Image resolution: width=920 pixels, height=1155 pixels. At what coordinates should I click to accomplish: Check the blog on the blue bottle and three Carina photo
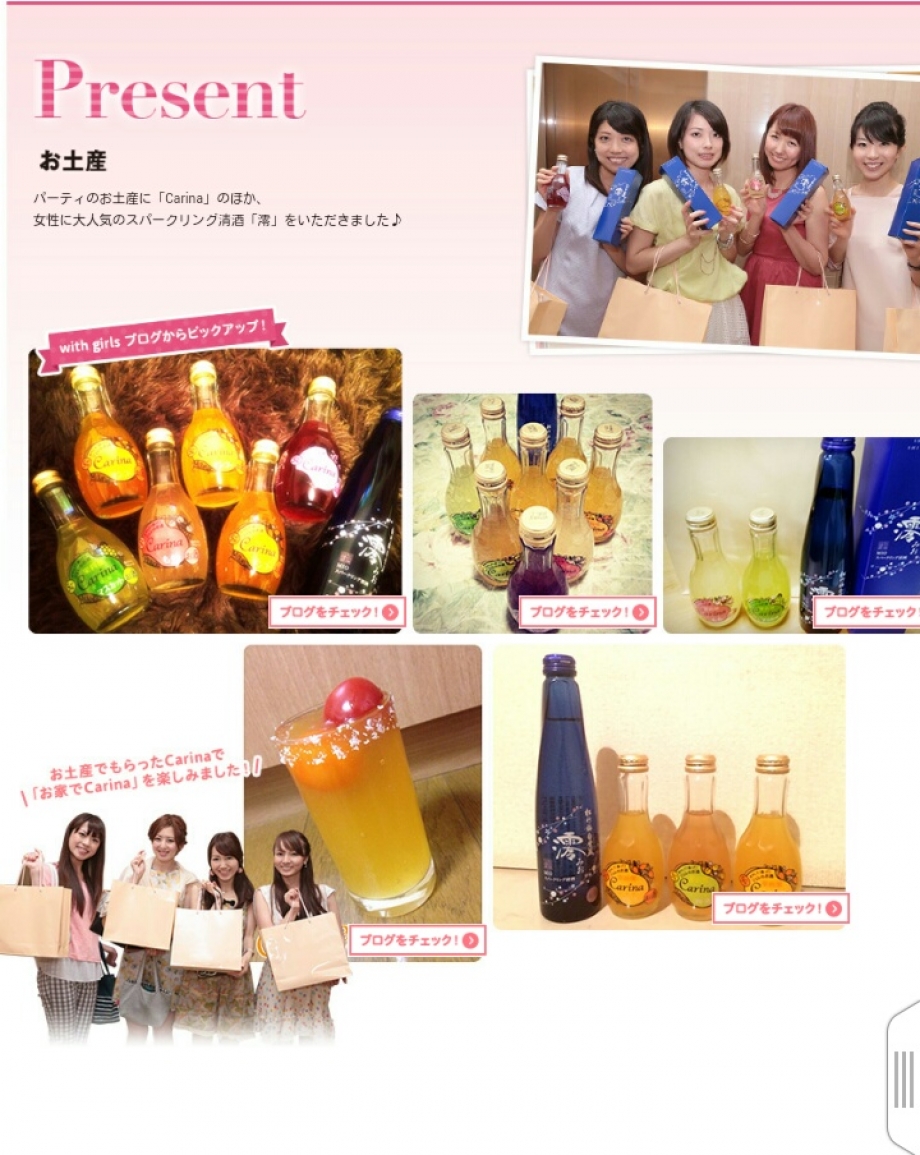tap(780, 908)
